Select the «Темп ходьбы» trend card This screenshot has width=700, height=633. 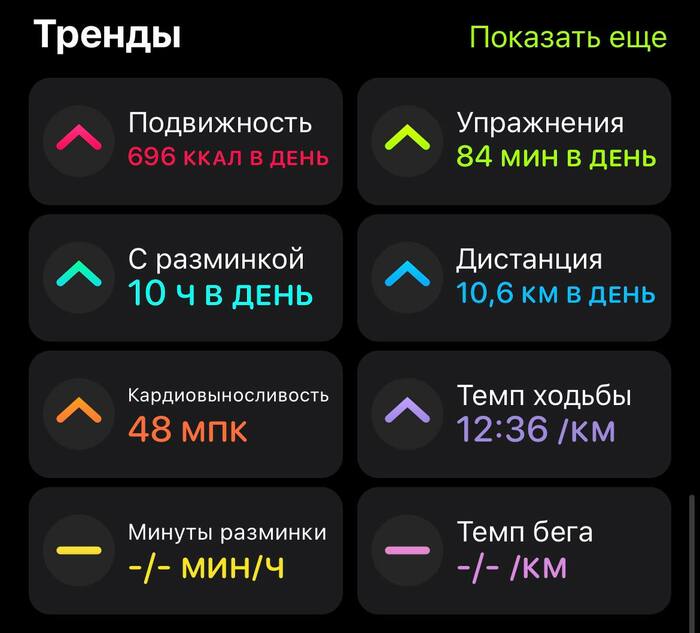(x=514, y=413)
